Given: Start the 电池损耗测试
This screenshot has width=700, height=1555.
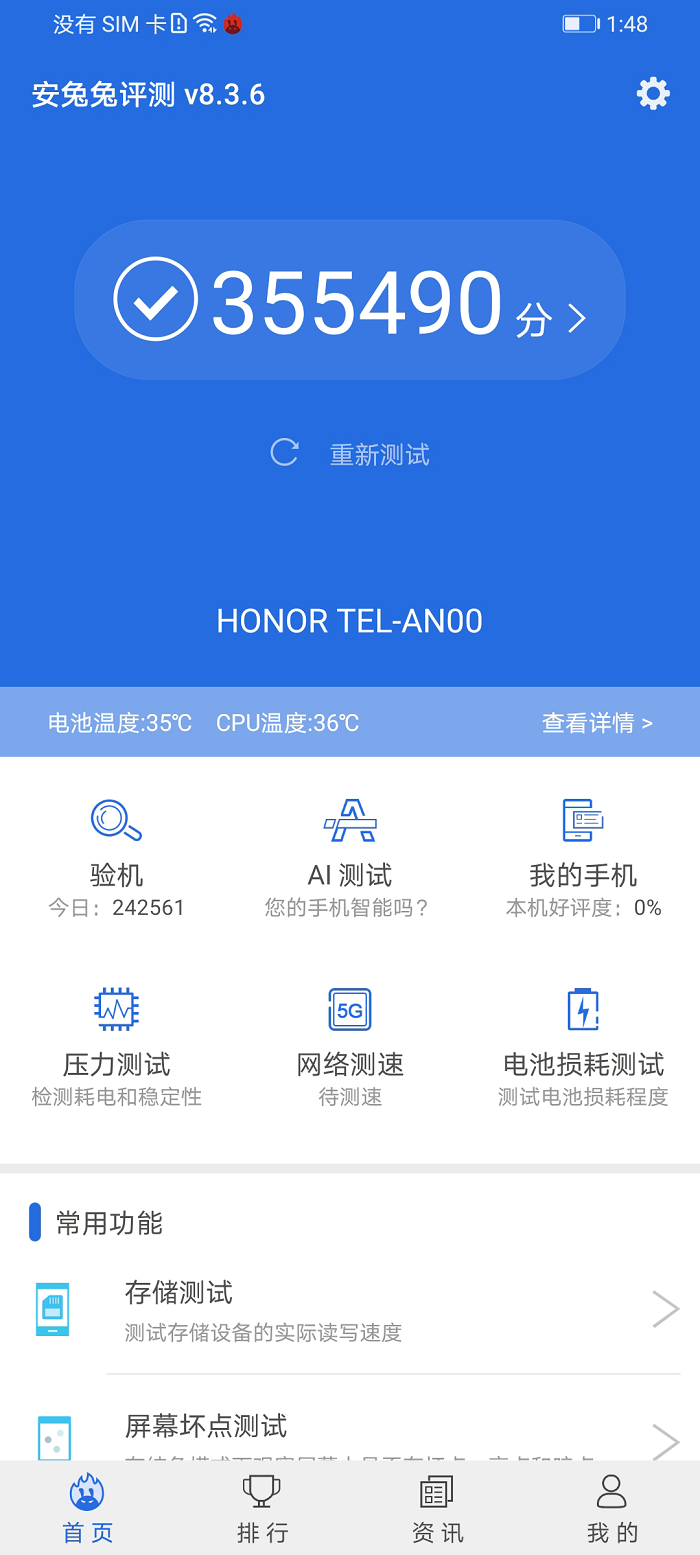Looking at the screenshot, I should (583, 1045).
